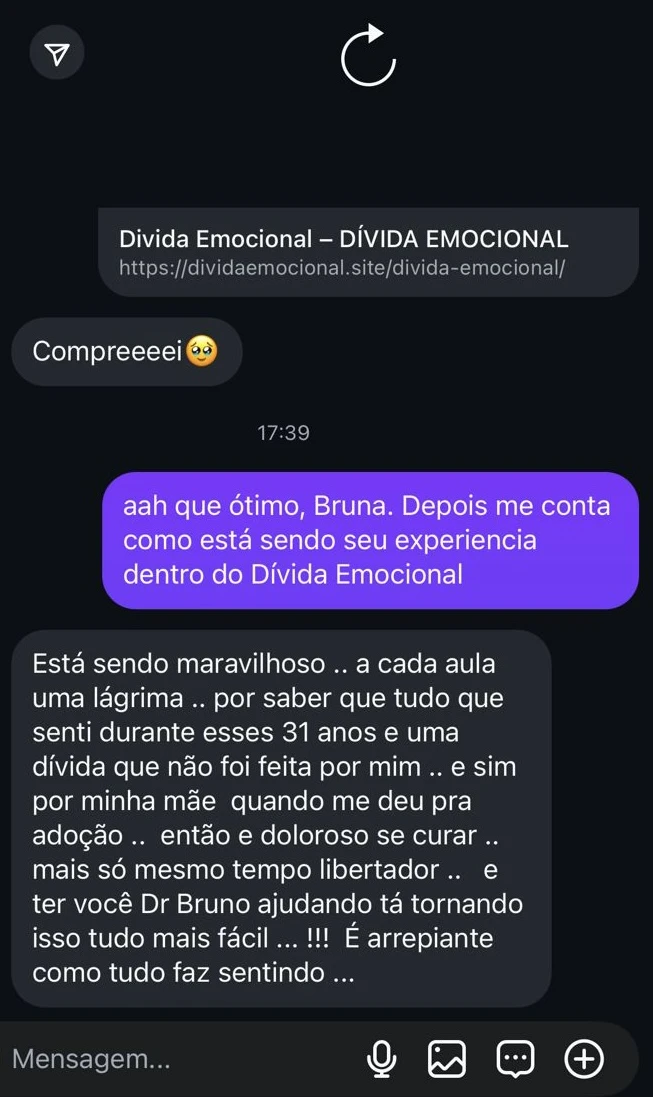Image resolution: width=653 pixels, height=1097 pixels.
Task: Open the Divida Emocional link preview
Action: (367, 252)
